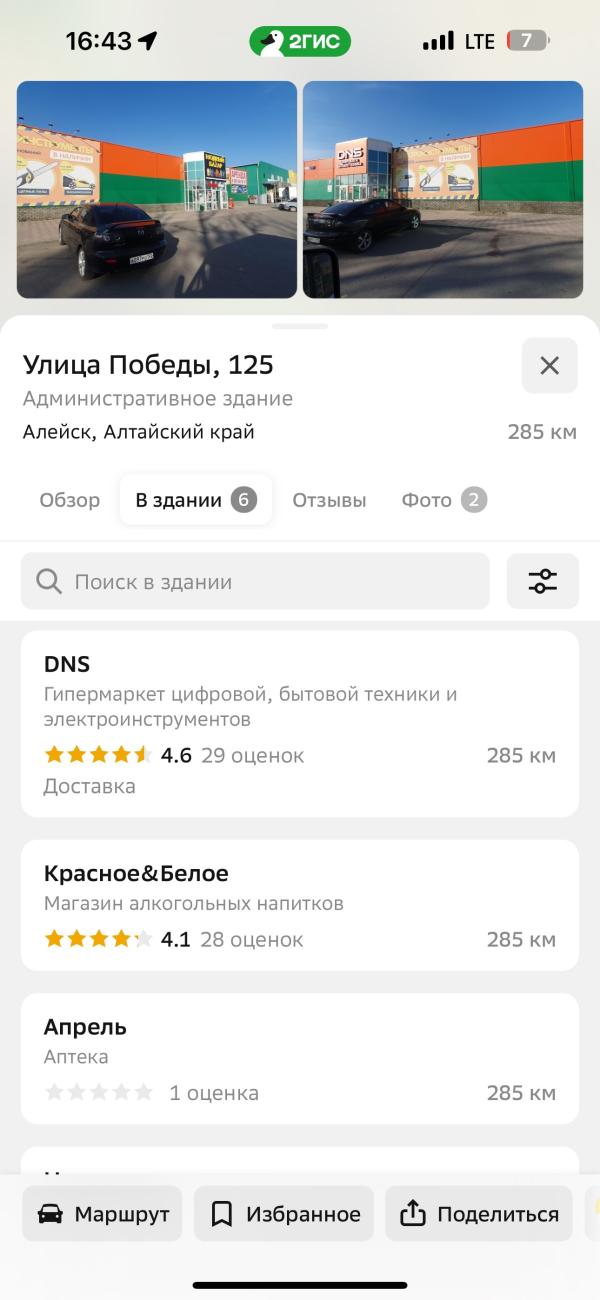Screen dimensions: 600x1300
Task: Open the Отзывы tab
Action: (x=329, y=500)
